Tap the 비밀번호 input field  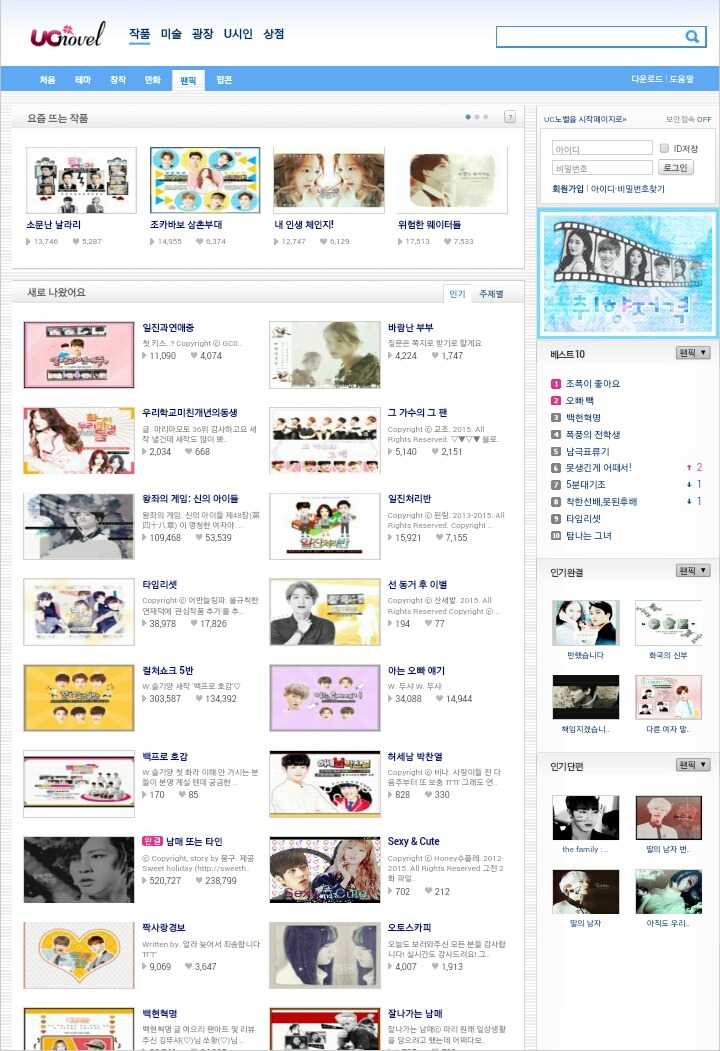[602, 168]
